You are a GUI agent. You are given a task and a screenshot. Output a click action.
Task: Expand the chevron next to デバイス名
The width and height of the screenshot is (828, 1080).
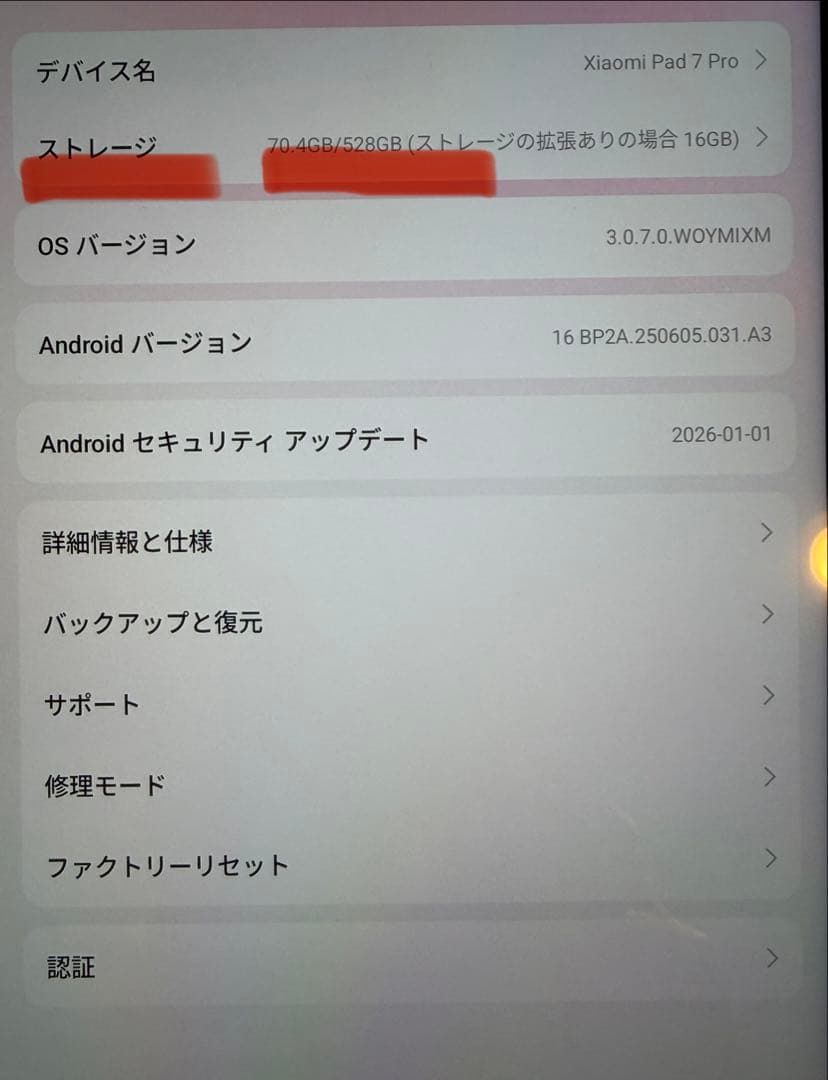tap(761, 62)
